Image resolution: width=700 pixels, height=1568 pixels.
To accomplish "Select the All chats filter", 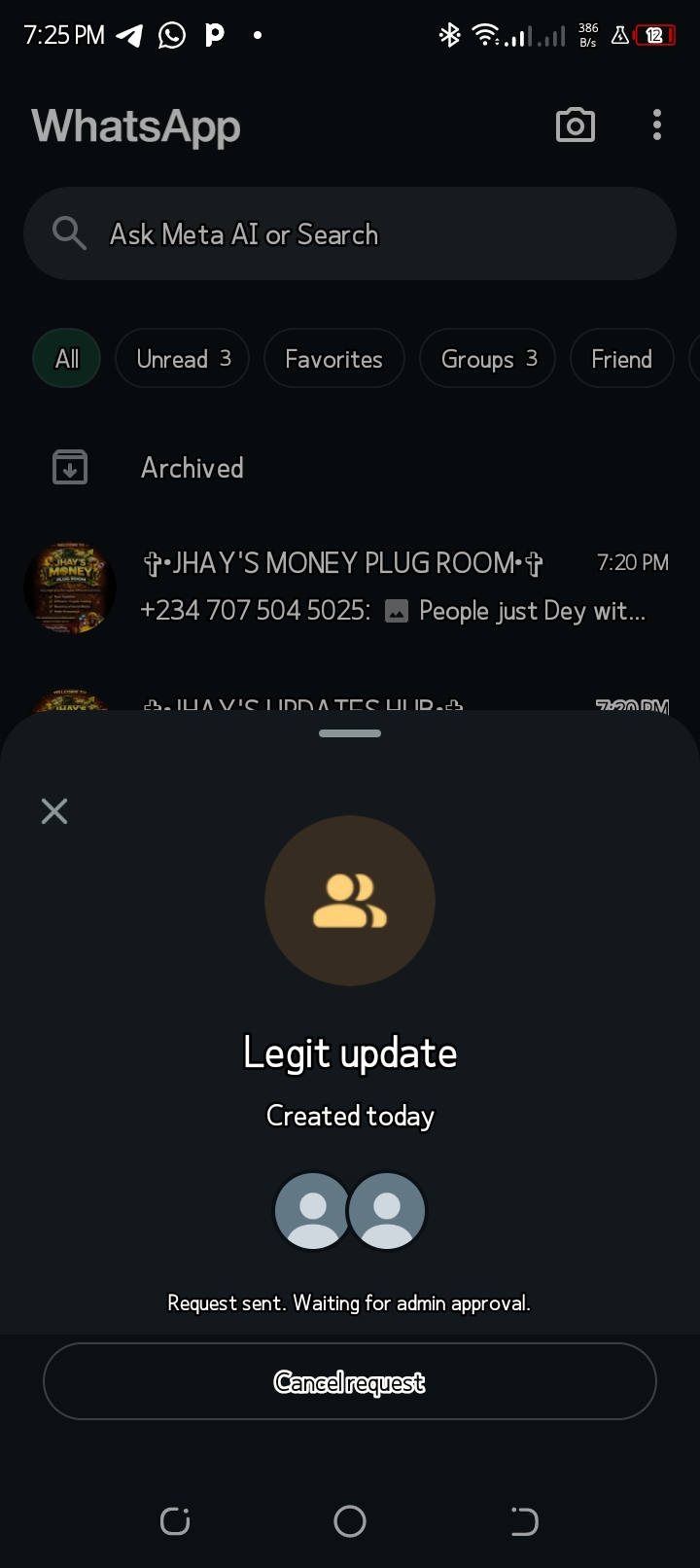I will [x=67, y=359].
